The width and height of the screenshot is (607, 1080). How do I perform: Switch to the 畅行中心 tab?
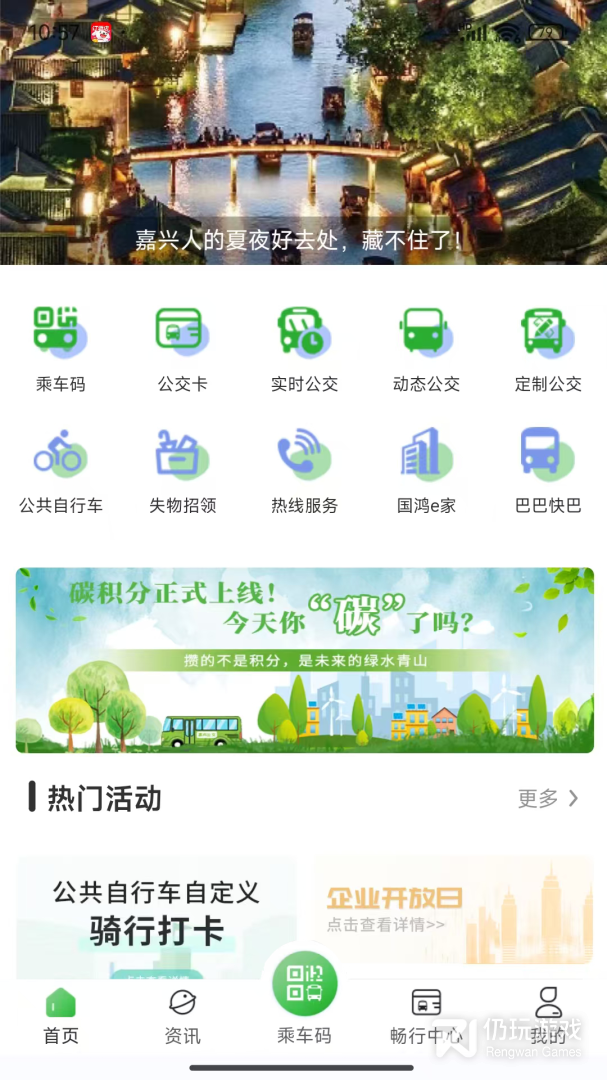(426, 1016)
